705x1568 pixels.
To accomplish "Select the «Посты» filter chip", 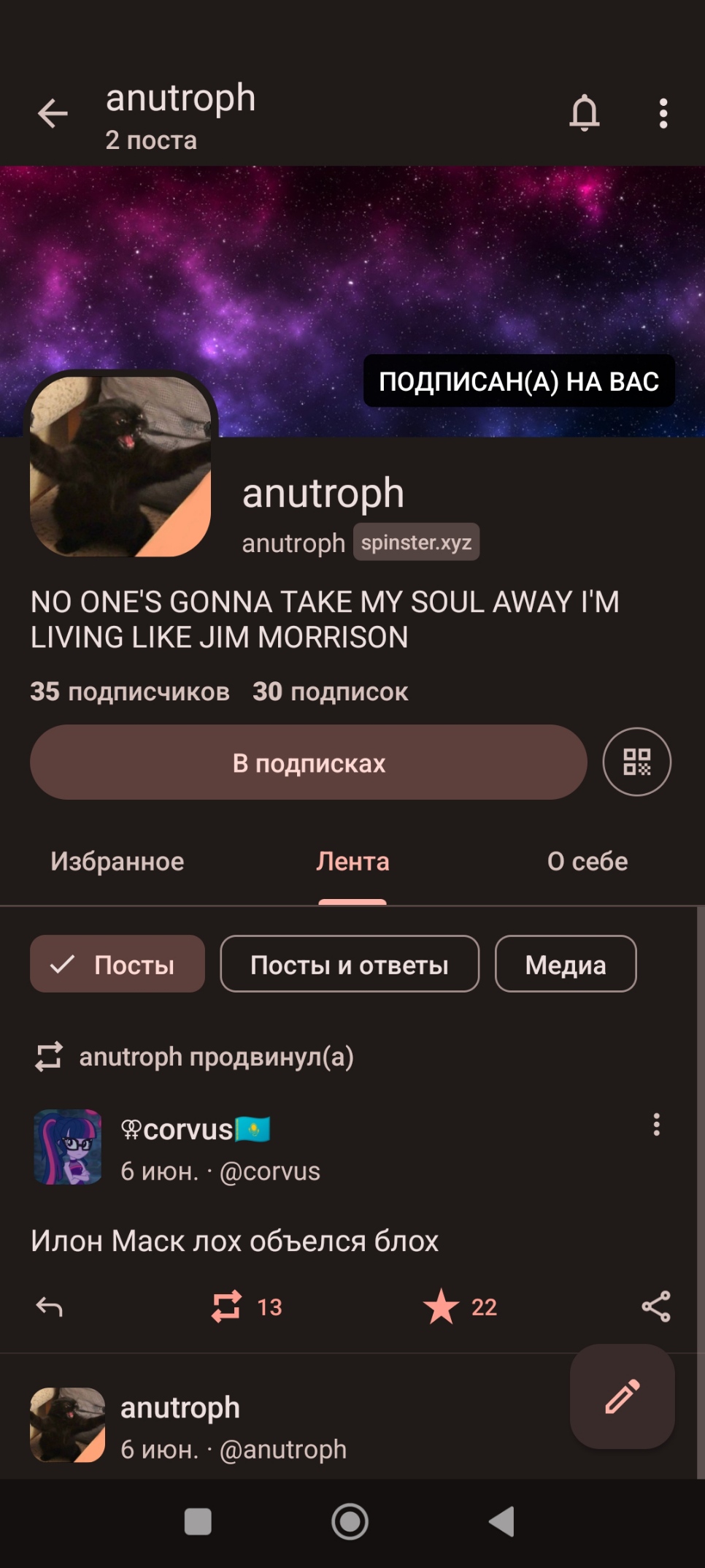I will click(117, 964).
